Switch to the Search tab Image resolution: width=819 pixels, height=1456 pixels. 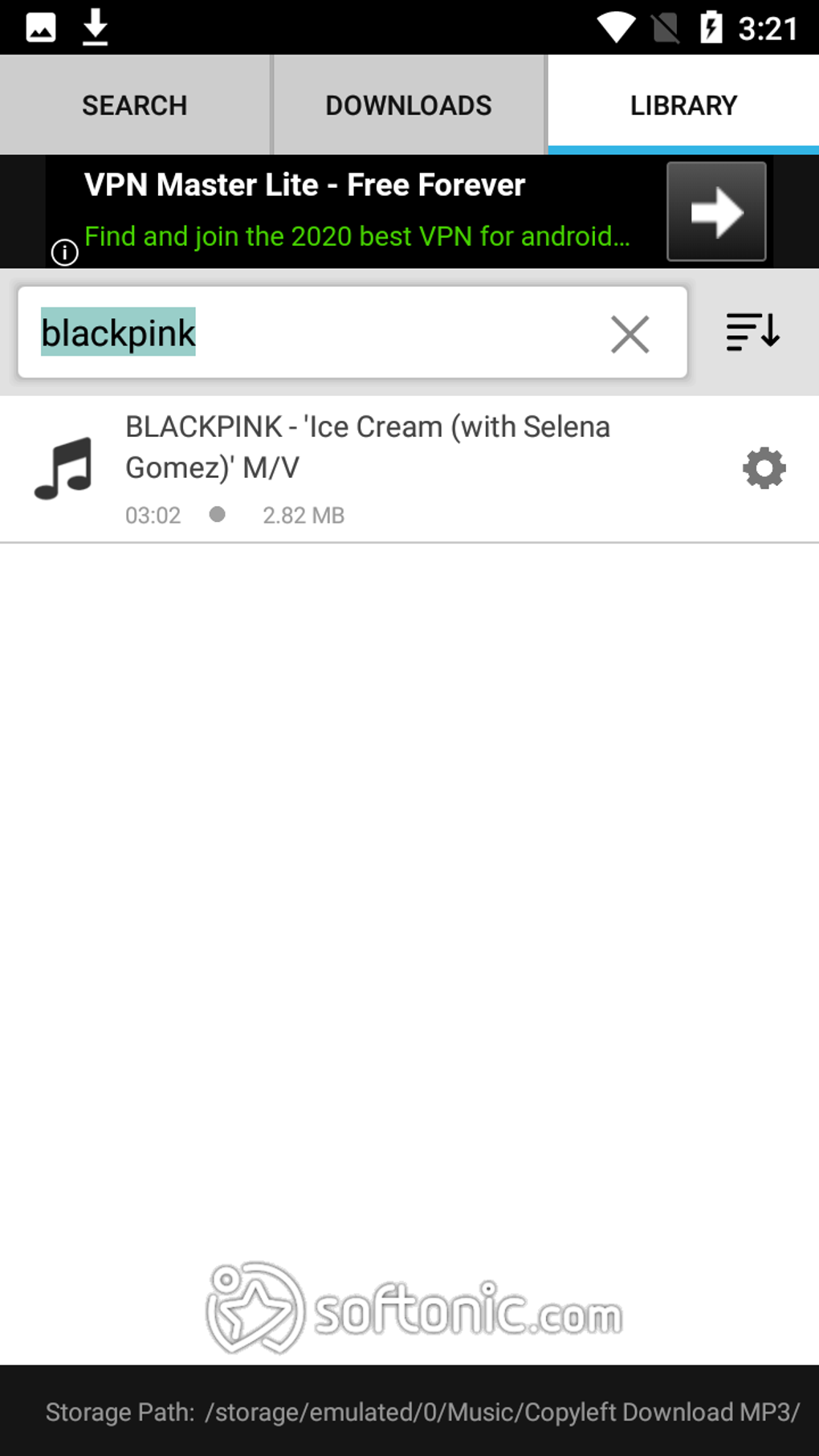coord(135,104)
